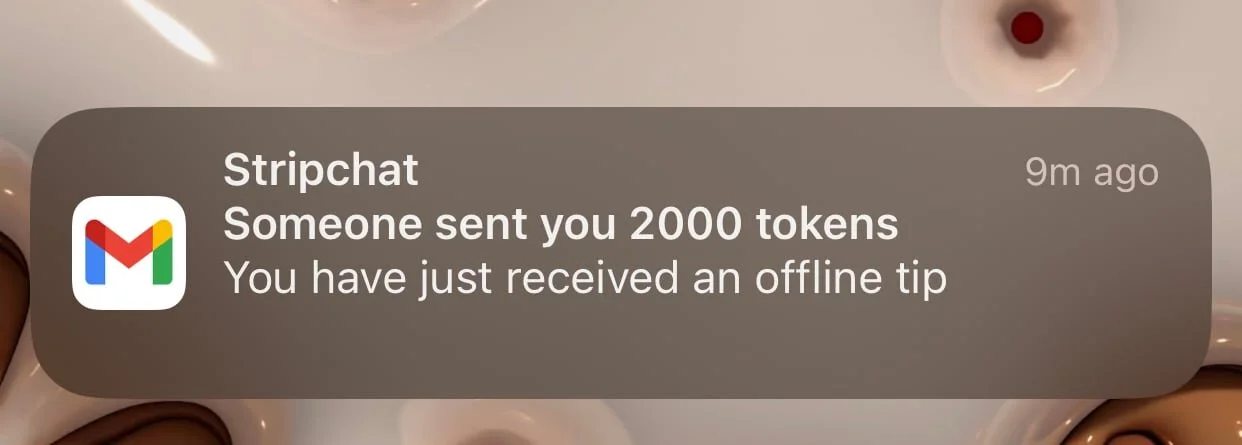Open the Stripchat Gmail notification
This screenshot has width=1242, height=445.
(620, 252)
